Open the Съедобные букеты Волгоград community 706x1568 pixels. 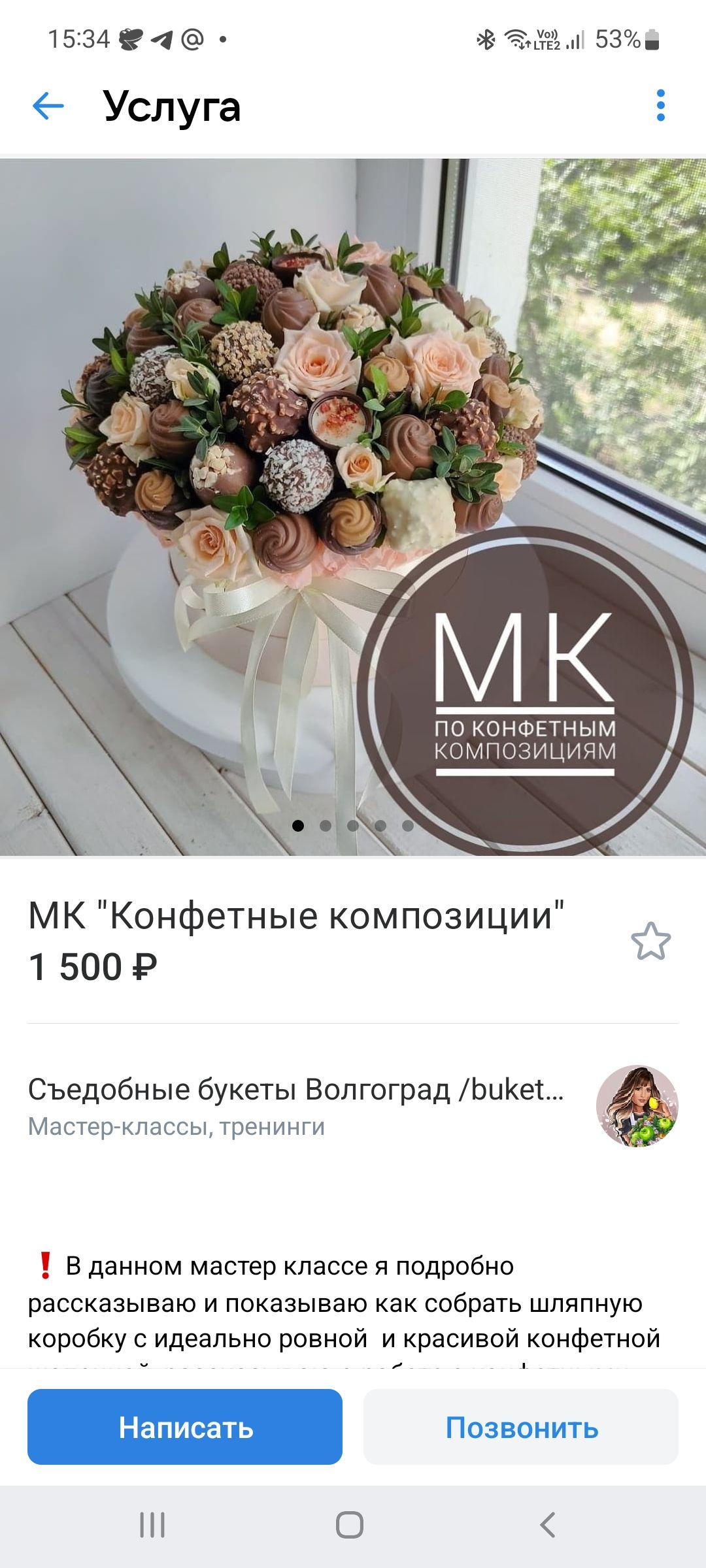353,1106
